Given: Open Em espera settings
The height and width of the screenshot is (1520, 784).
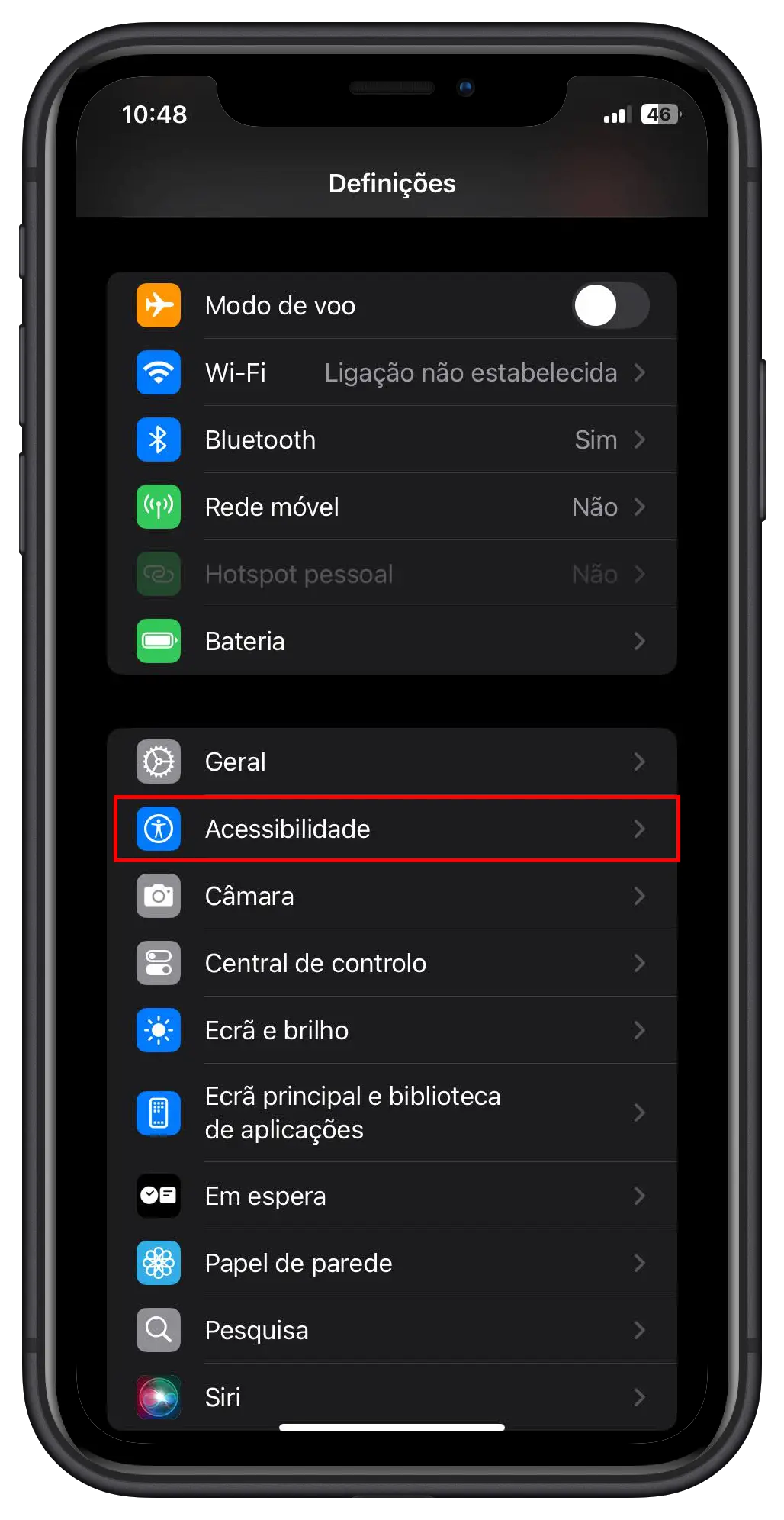Looking at the screenshot, I should click(x=391, y=1196).
